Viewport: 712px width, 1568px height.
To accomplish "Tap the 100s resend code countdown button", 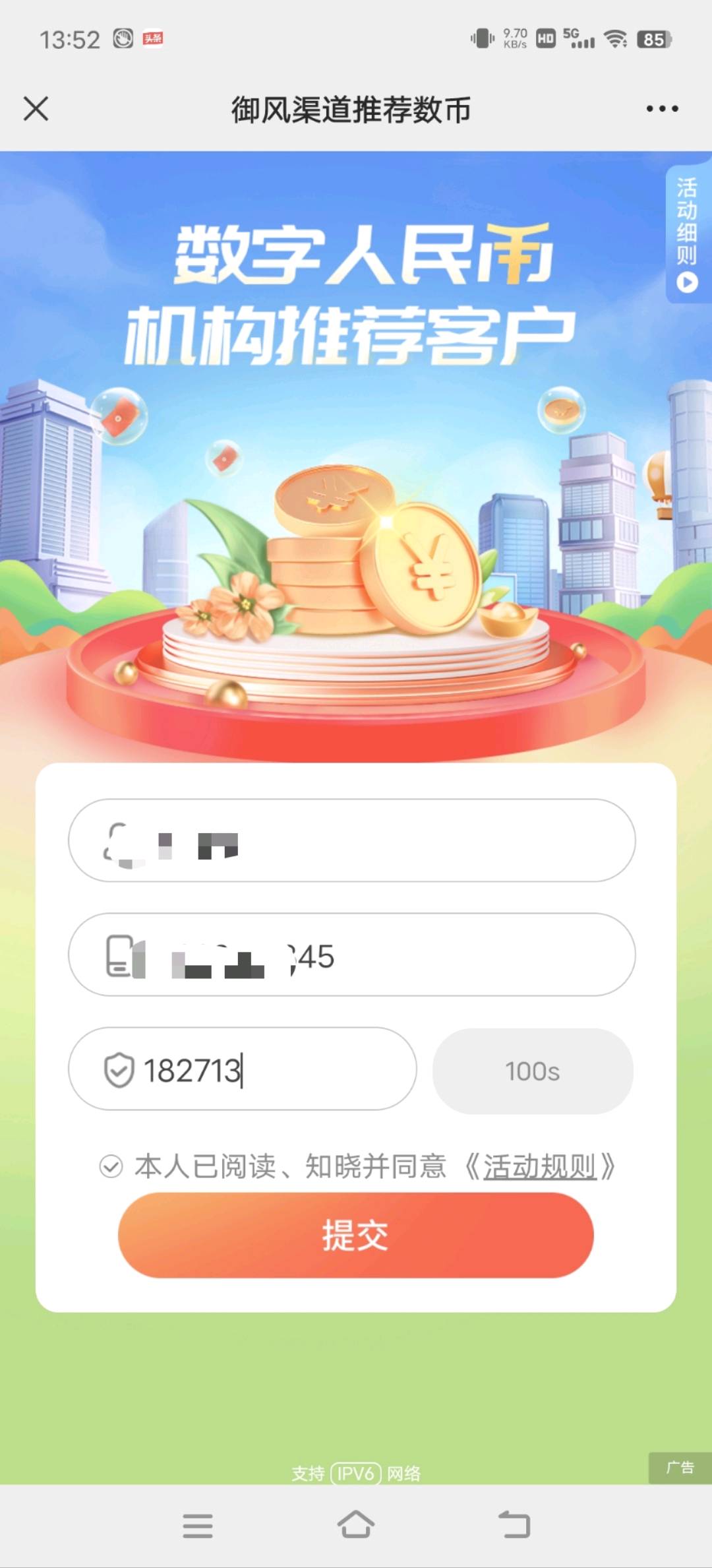I will pos(533,1071).
